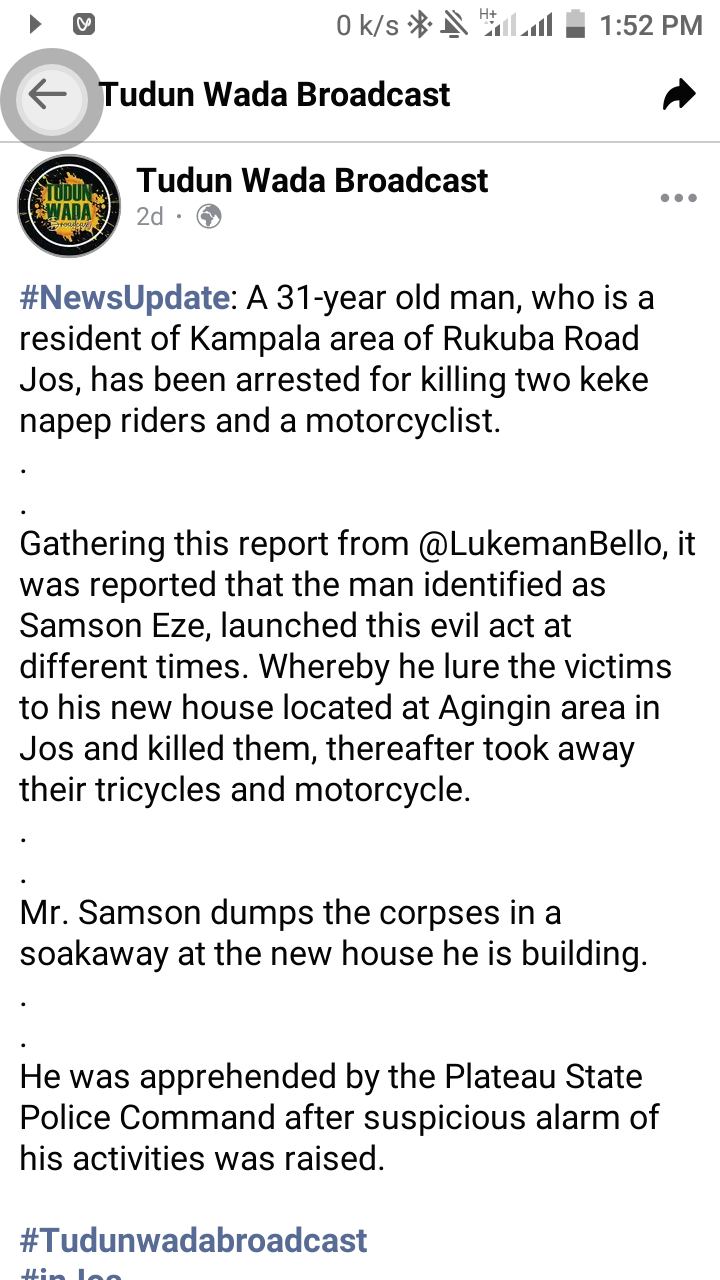Screen dimensions: 720x1280
Task: Open the post's three-dot options menu
Action: coord(678,198)
